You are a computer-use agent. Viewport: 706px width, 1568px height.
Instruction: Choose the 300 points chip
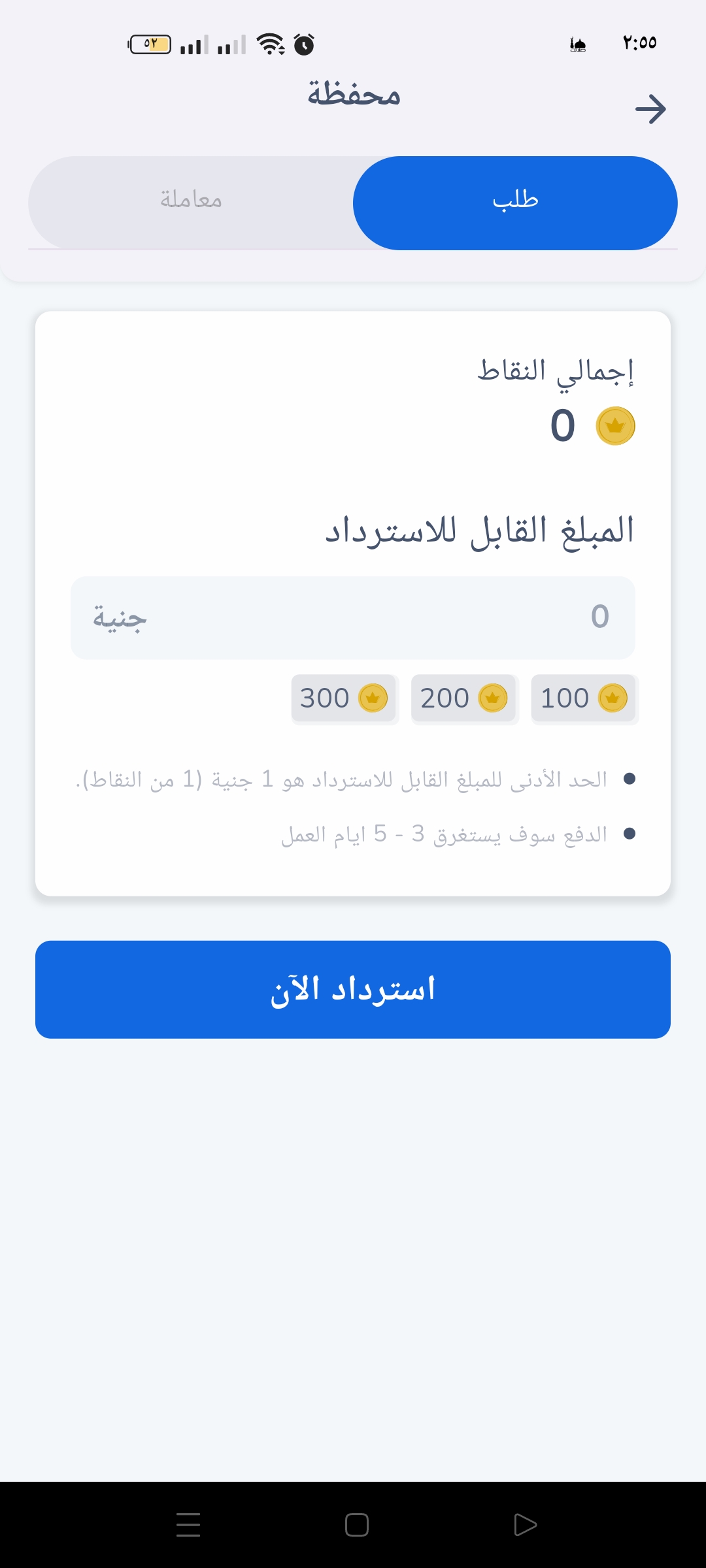pos(345,698)
